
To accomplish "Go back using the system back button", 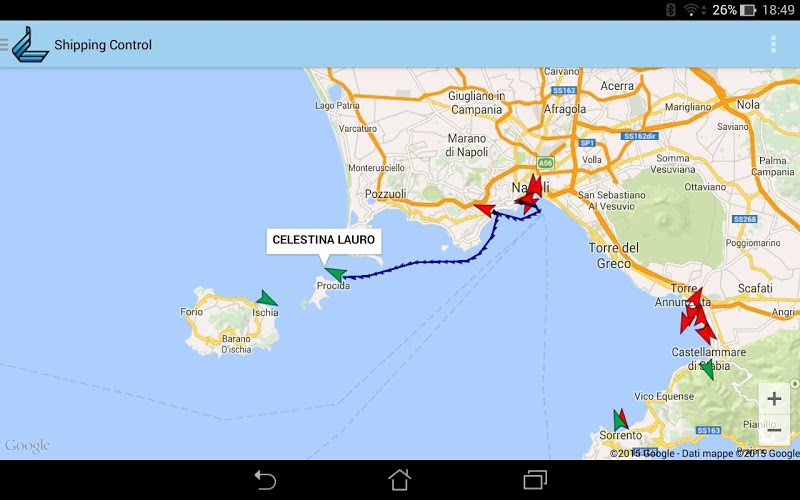I will point(265,480).
